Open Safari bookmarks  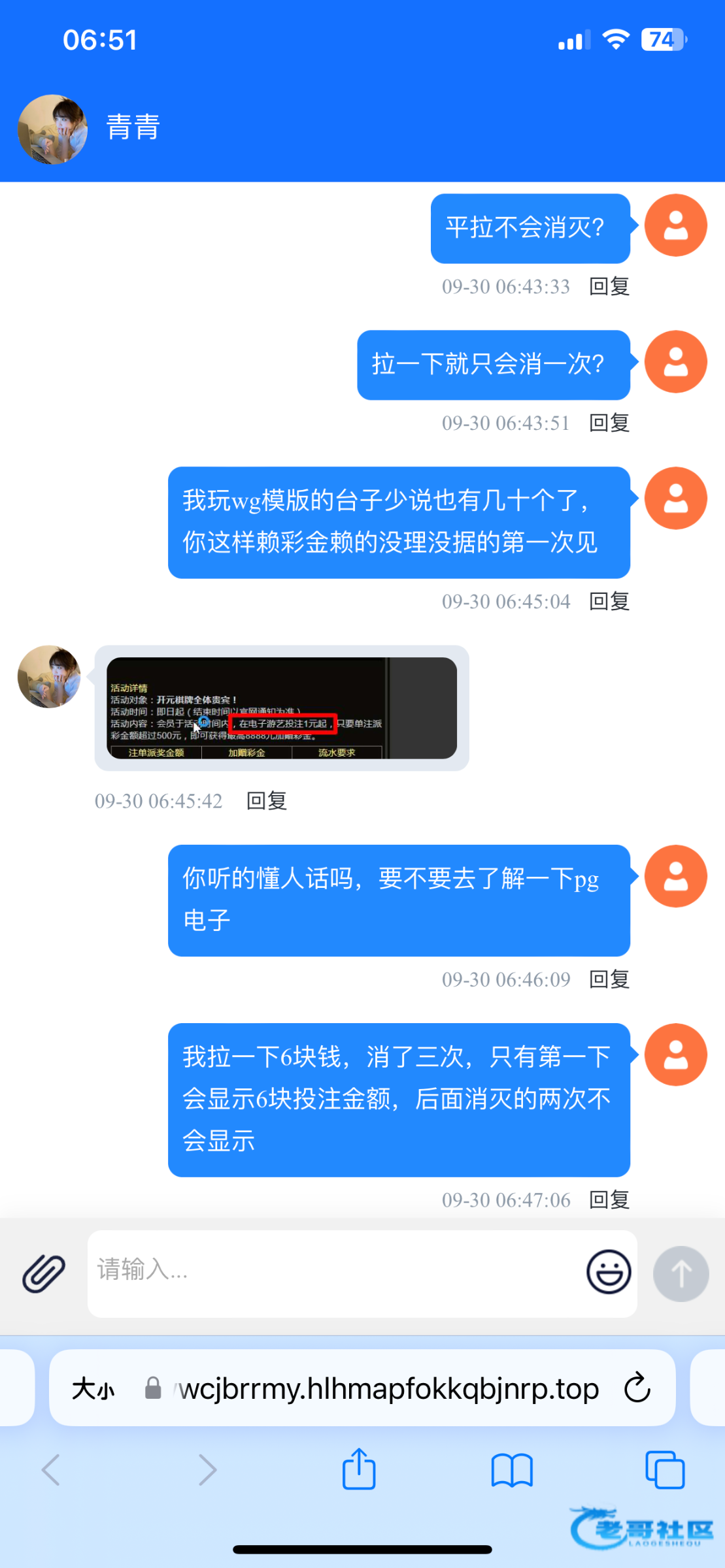(512, 1470)
